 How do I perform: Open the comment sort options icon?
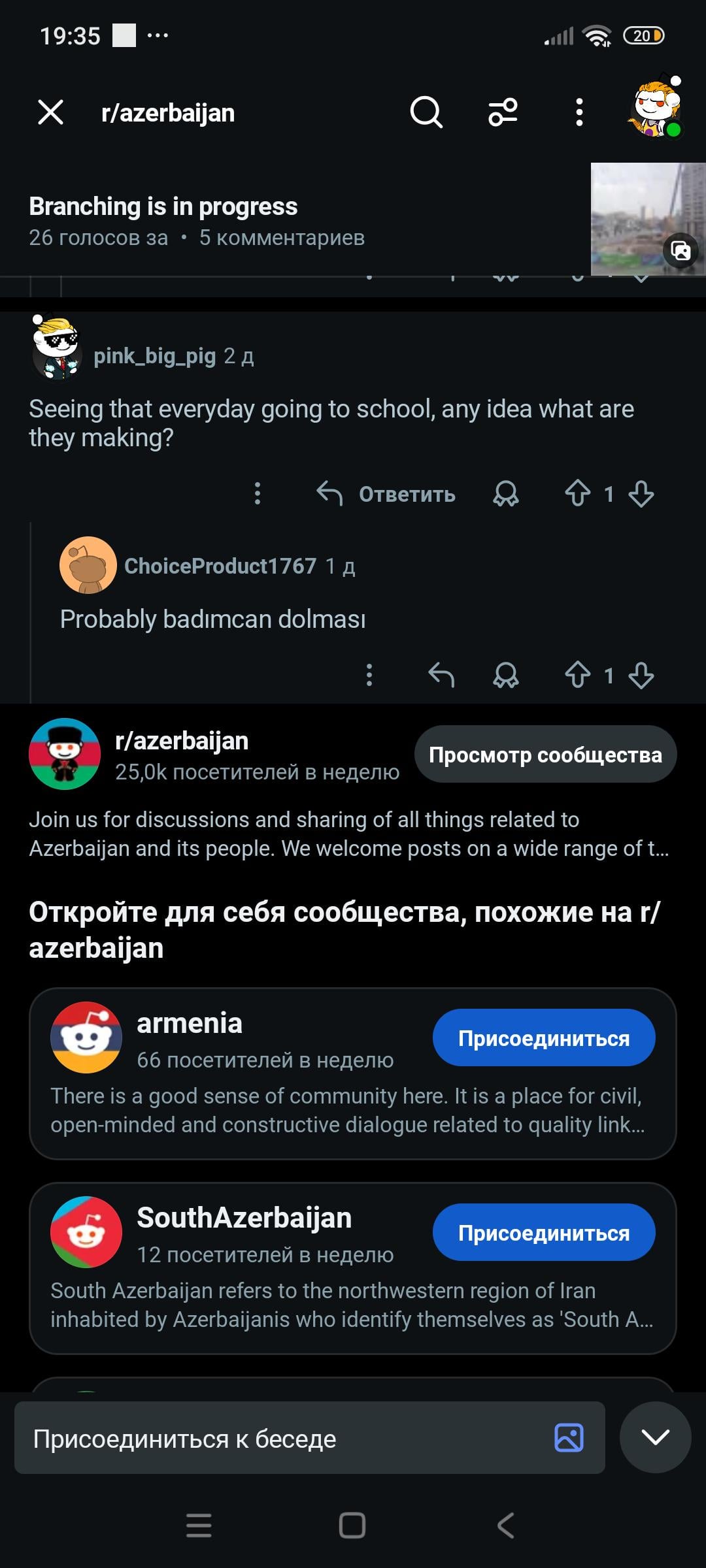pos(503,112)
